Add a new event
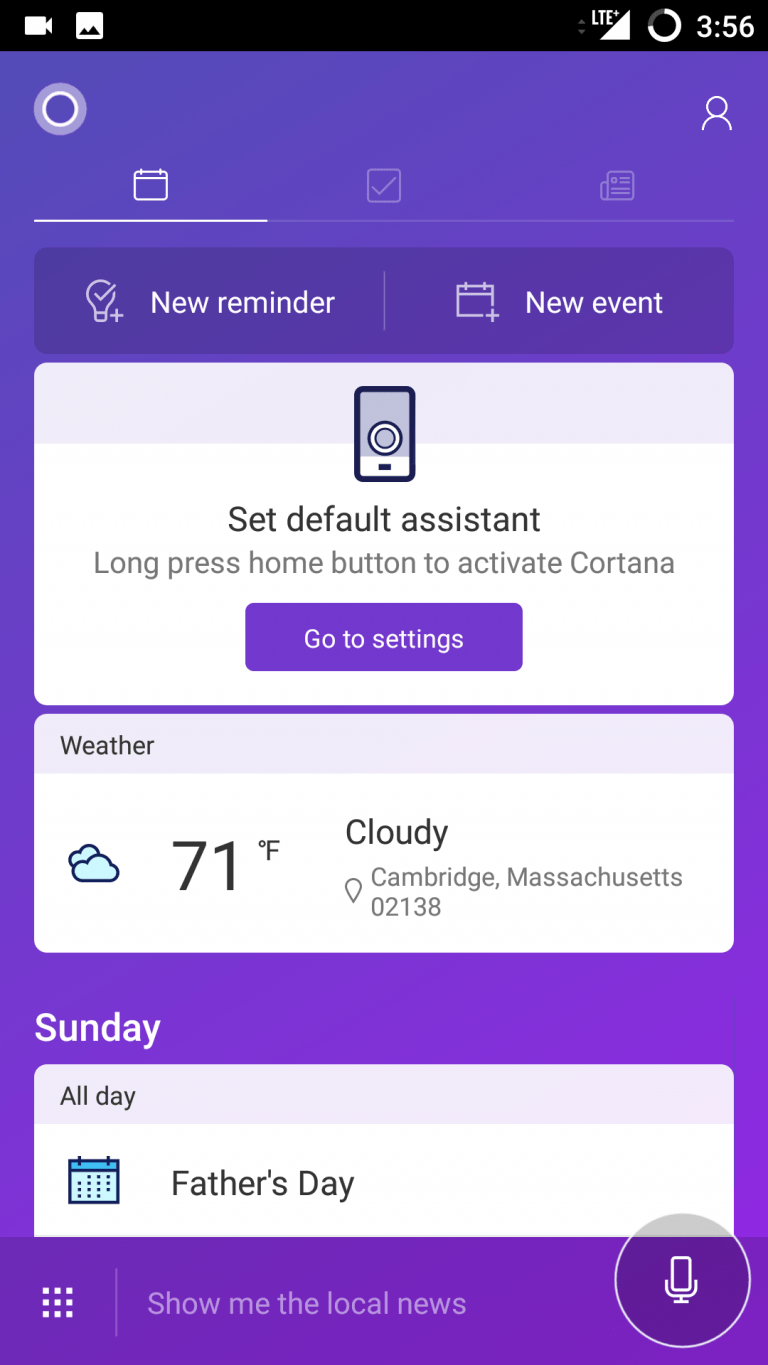Image resolution: width=768 pixels, height=1365 pixels. [559, 302]
